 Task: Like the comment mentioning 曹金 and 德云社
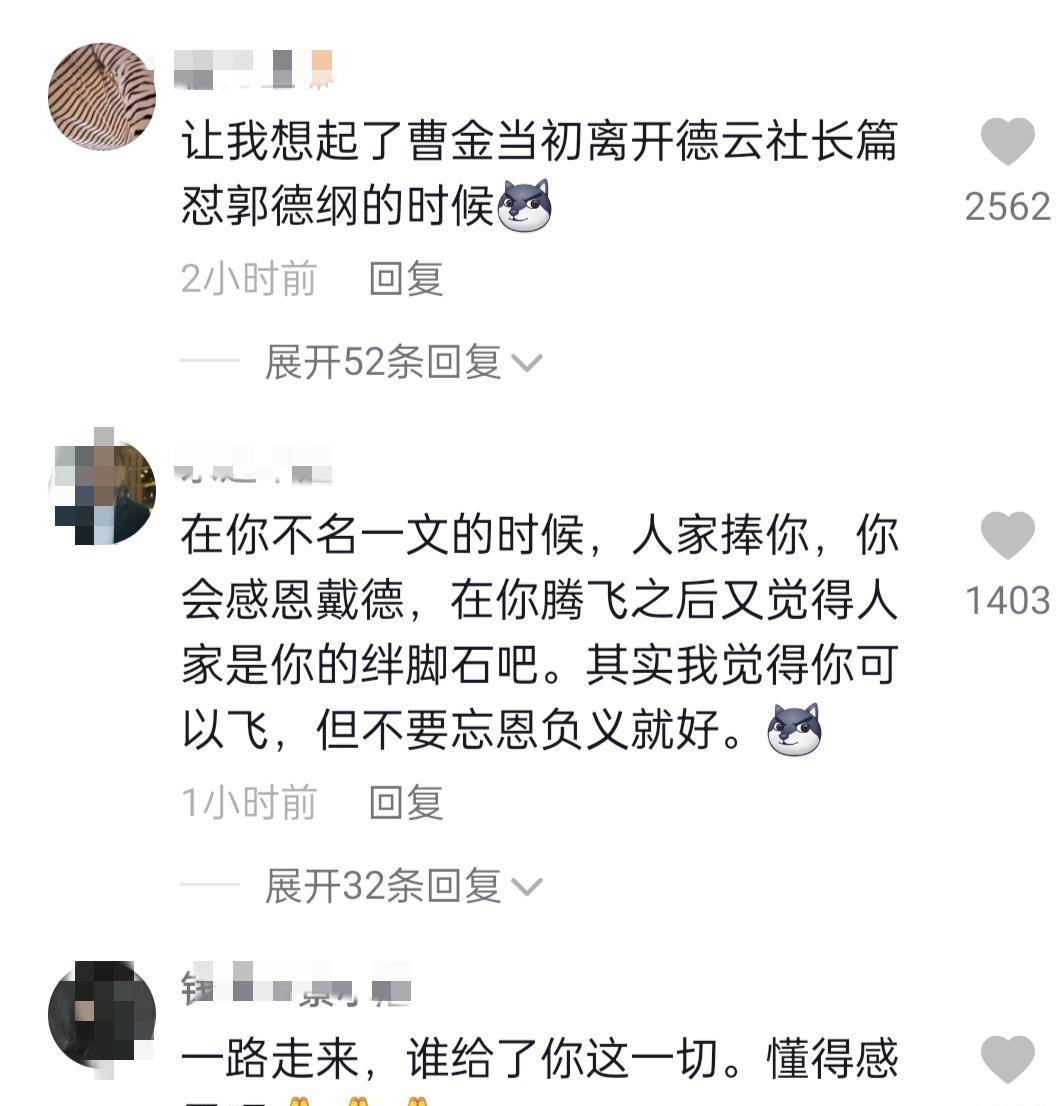click(x=1006, y=142)
